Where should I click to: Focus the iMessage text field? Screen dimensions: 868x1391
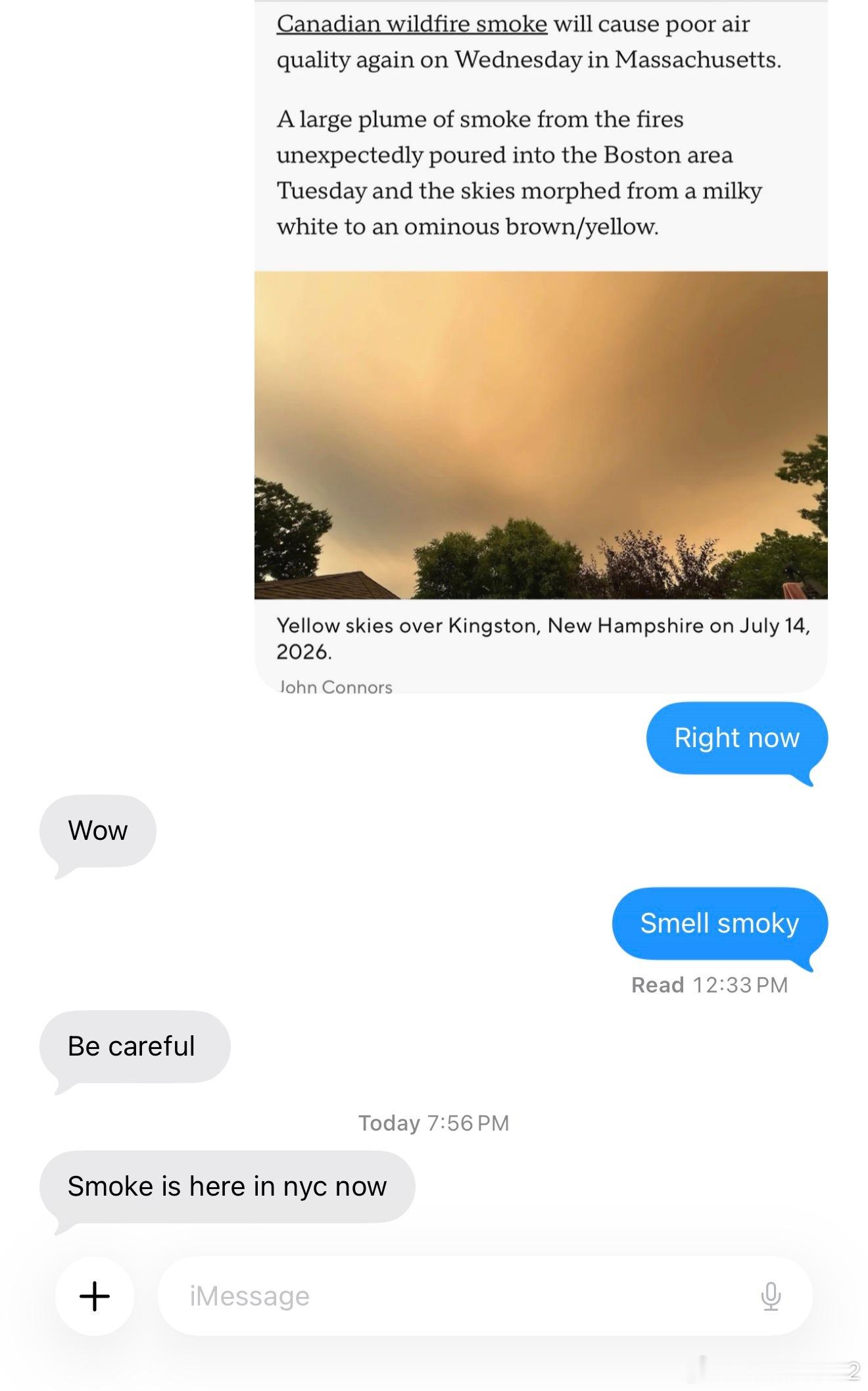tap(485, 1296)
